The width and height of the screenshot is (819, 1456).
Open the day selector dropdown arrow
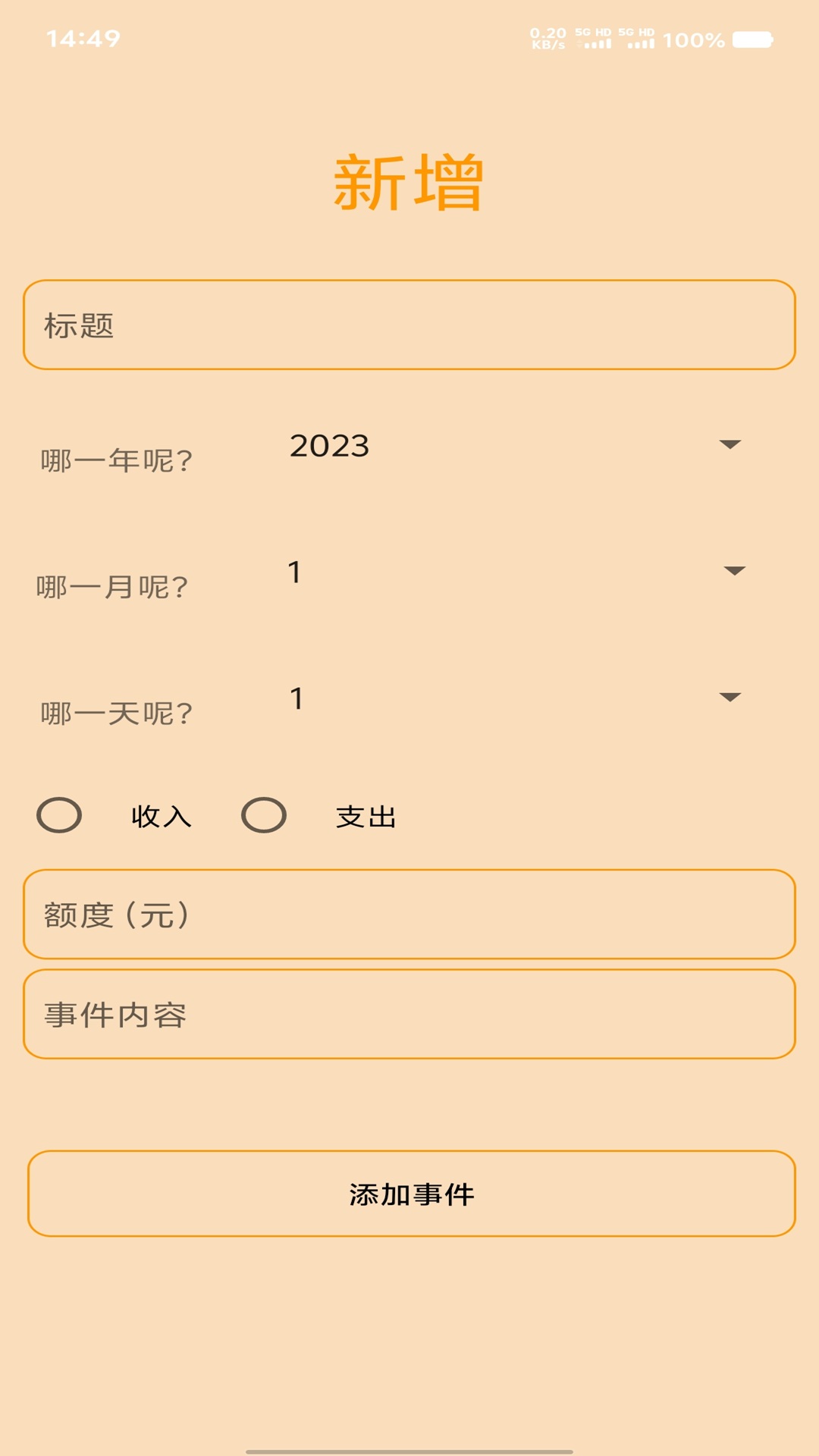click(x=730, y=698)
